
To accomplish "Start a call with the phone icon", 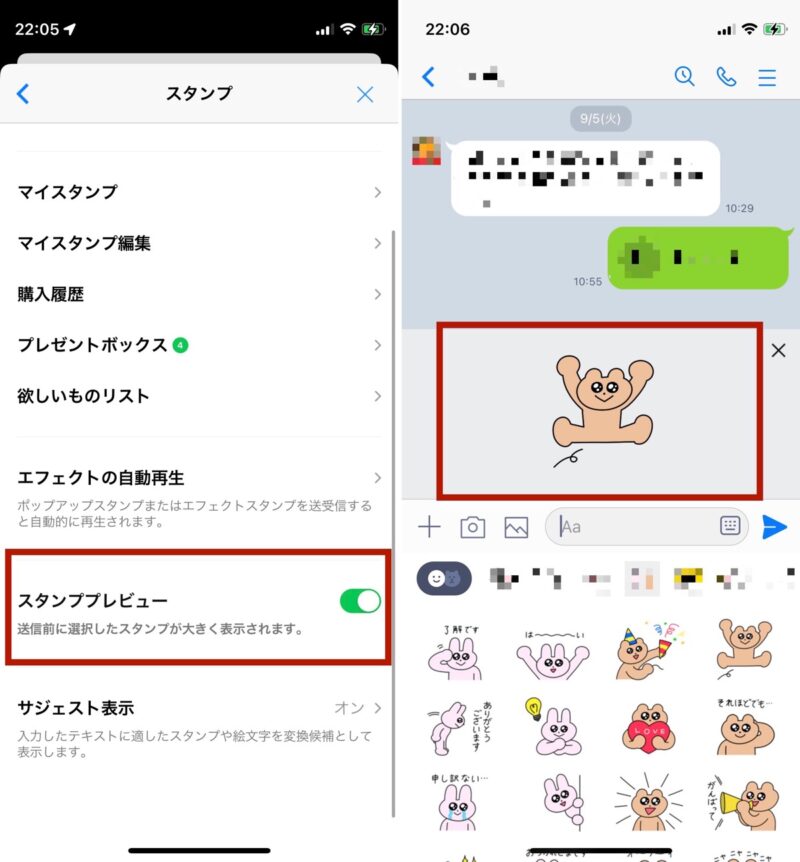I will pos(726,76).
